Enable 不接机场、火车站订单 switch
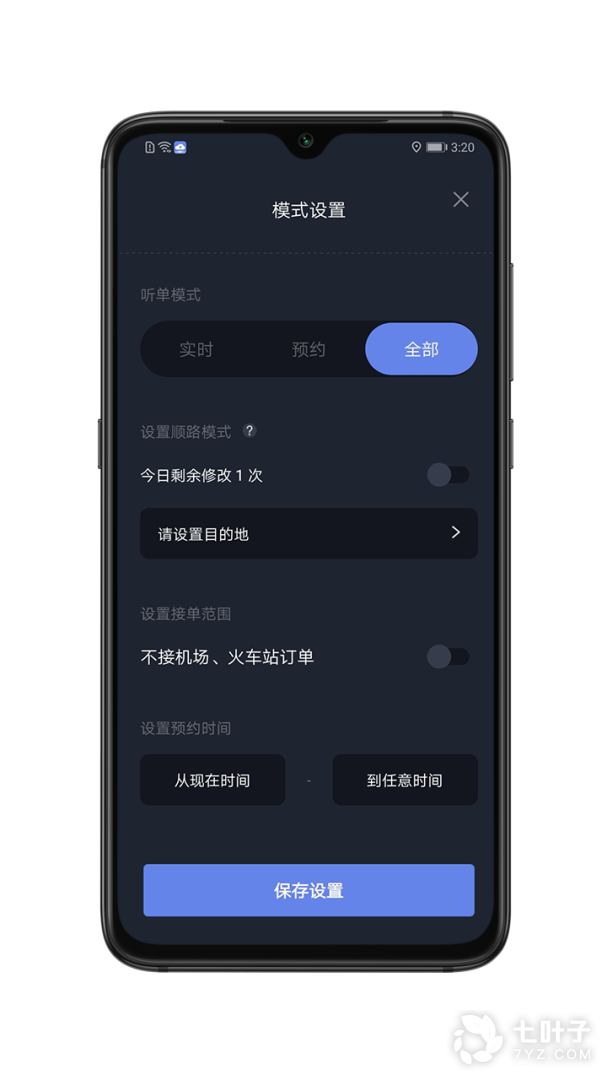This screenshot has height=1080, width=607. point(447,657)
